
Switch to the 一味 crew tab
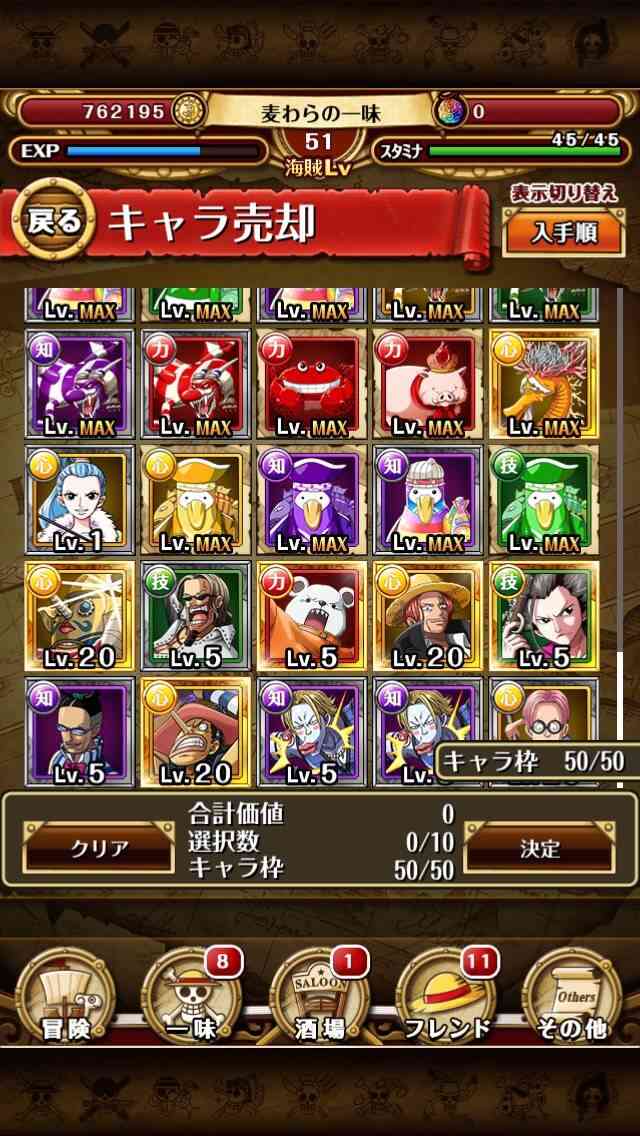click(192, 996)
